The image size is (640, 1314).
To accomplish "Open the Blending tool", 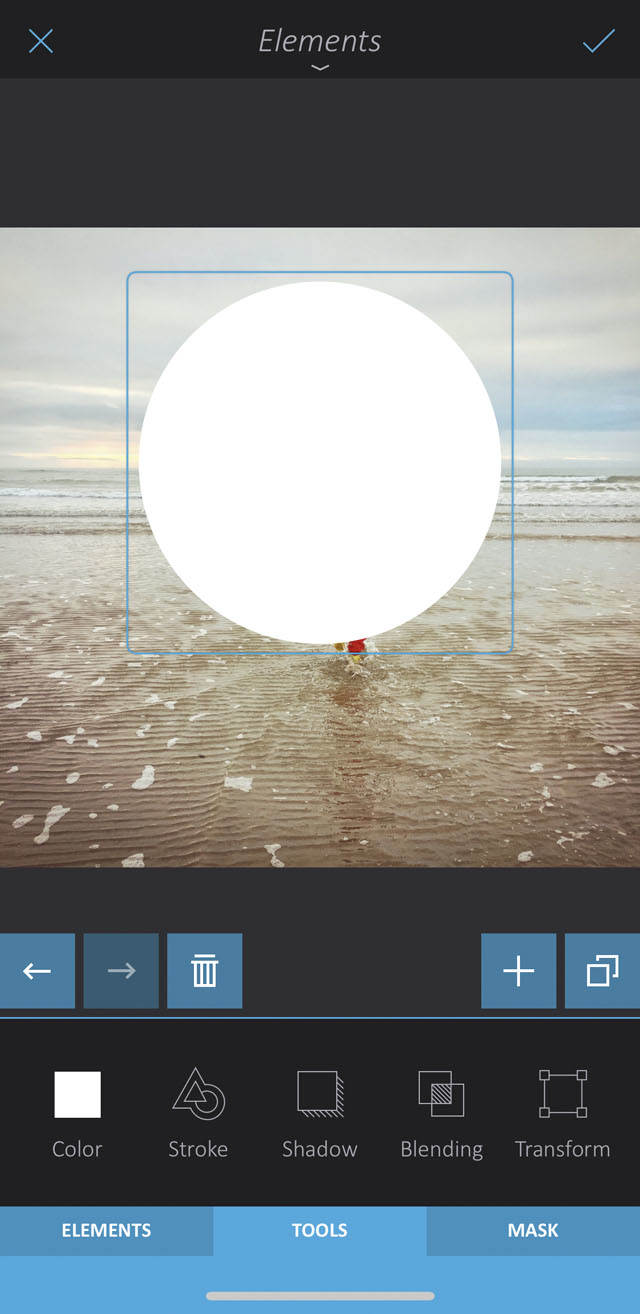I will pyautogui.click(x=441, y=1112).
